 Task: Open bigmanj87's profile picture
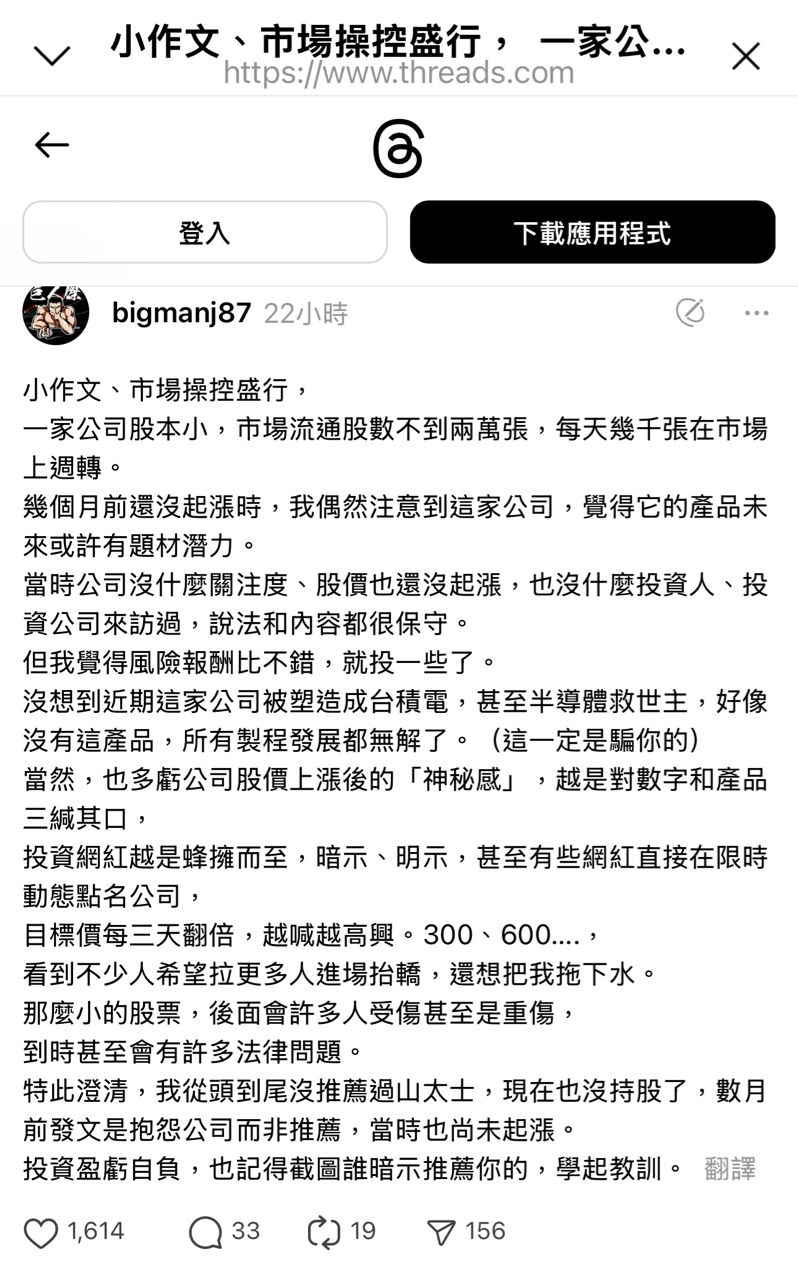click(x=56, y=313)
